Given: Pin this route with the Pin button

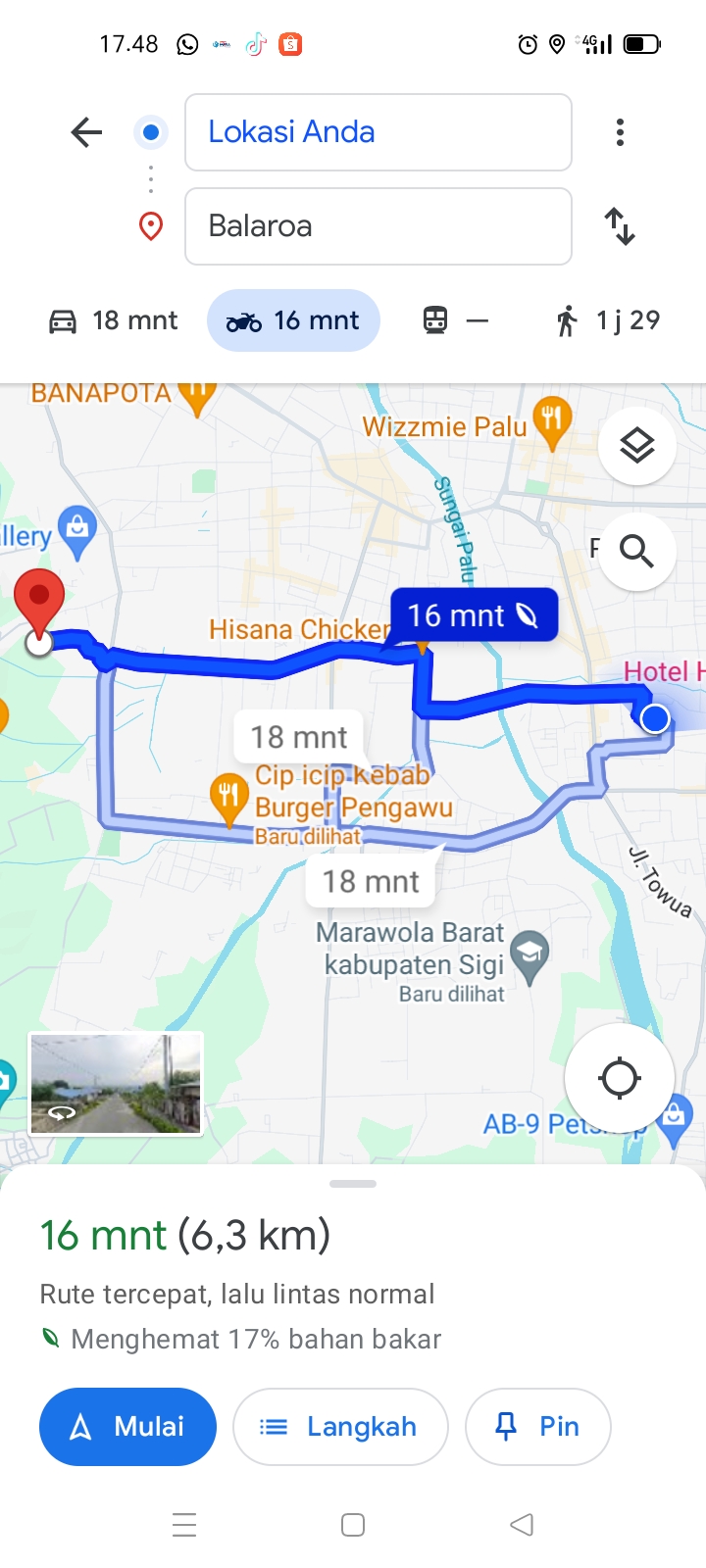Looking at the screenshot, I should tap(538, 1427).
